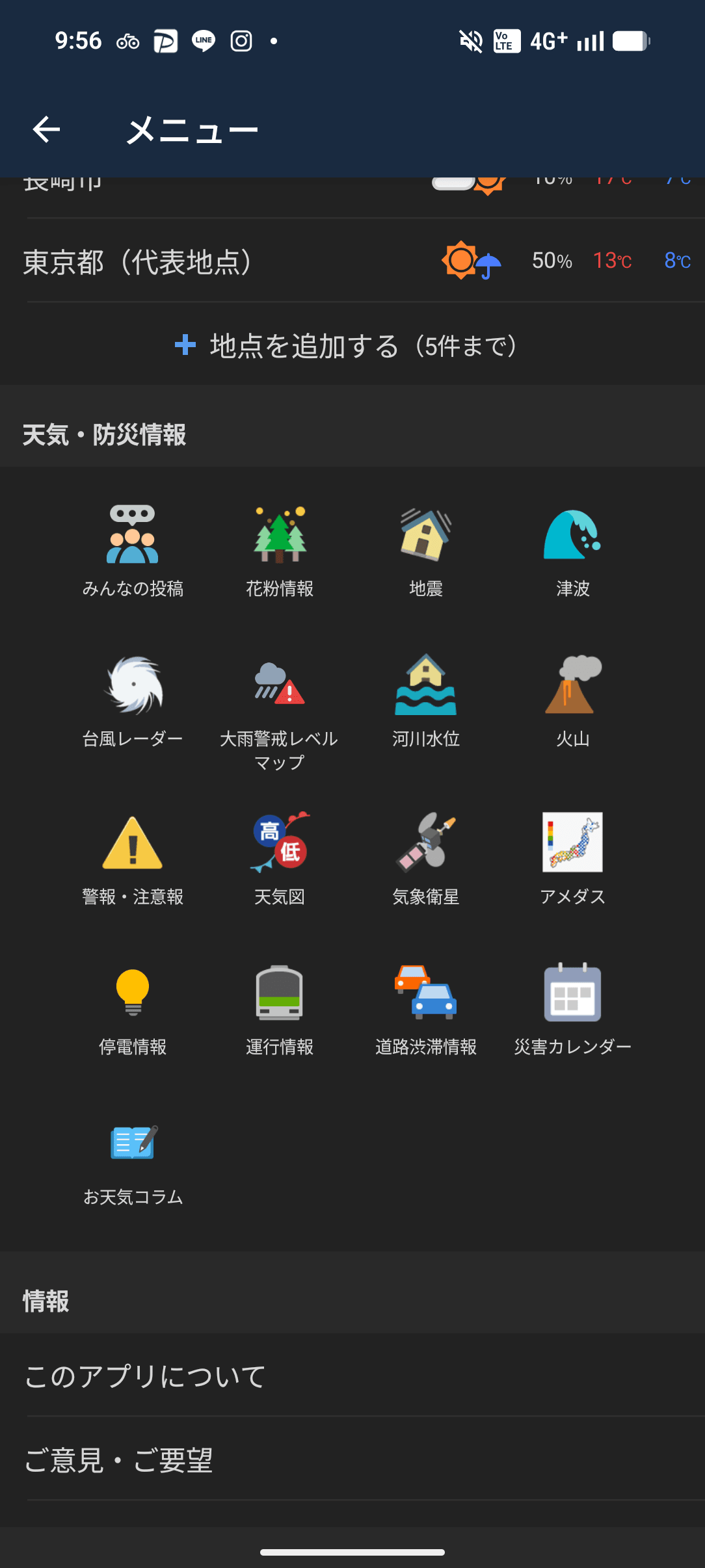The width and height of the screenshot is (705, 1568).
Task: Open 運行情報 train status
Action: (x=280, y=1009)
